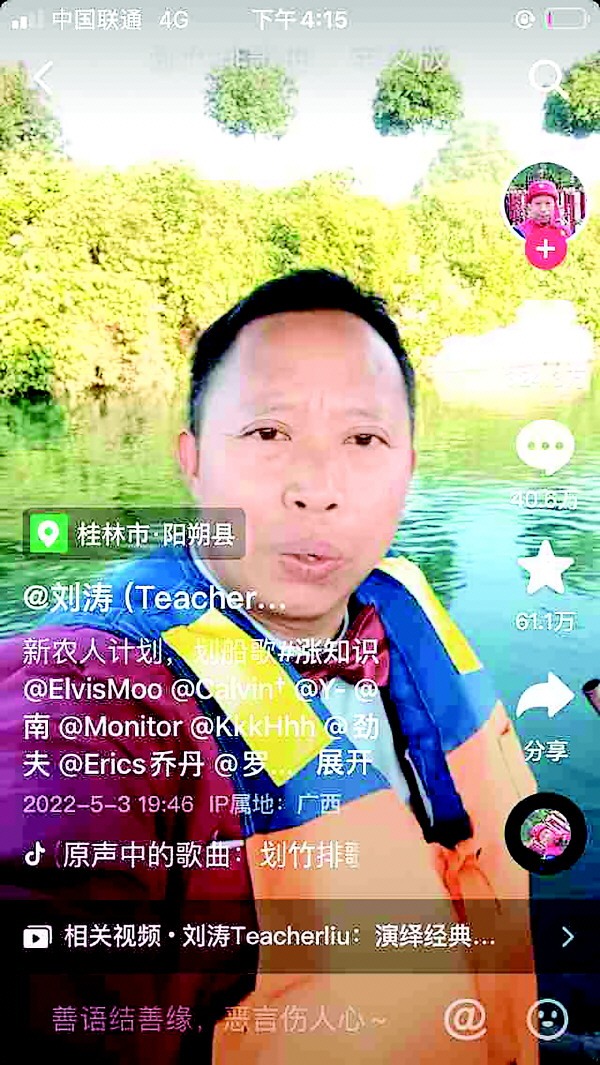Image resolution: width=600 pixels, height=1065 pixels.
Task: Open @刘涛 (Teacher... username
Action: click(155, 598)
